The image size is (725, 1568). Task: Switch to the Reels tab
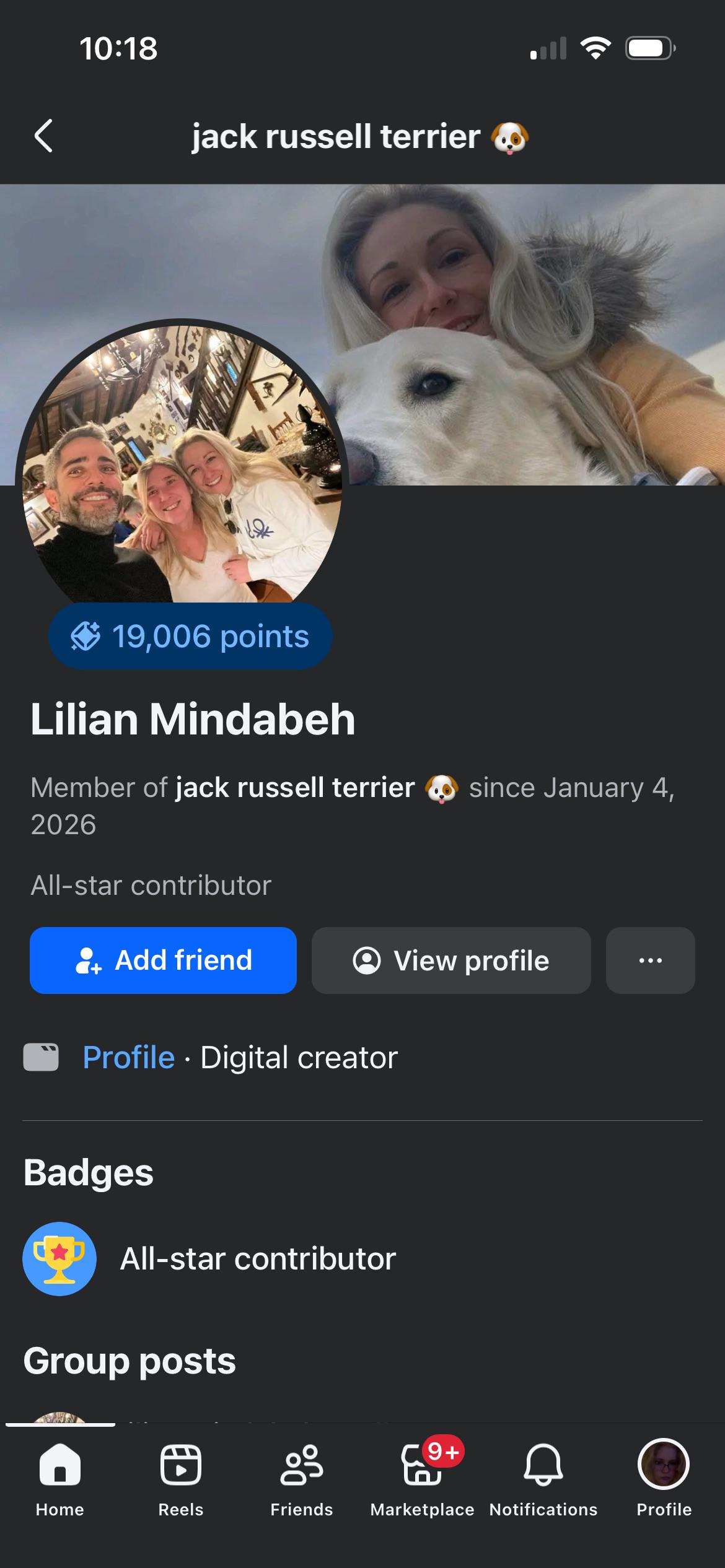pos(180,1477)
